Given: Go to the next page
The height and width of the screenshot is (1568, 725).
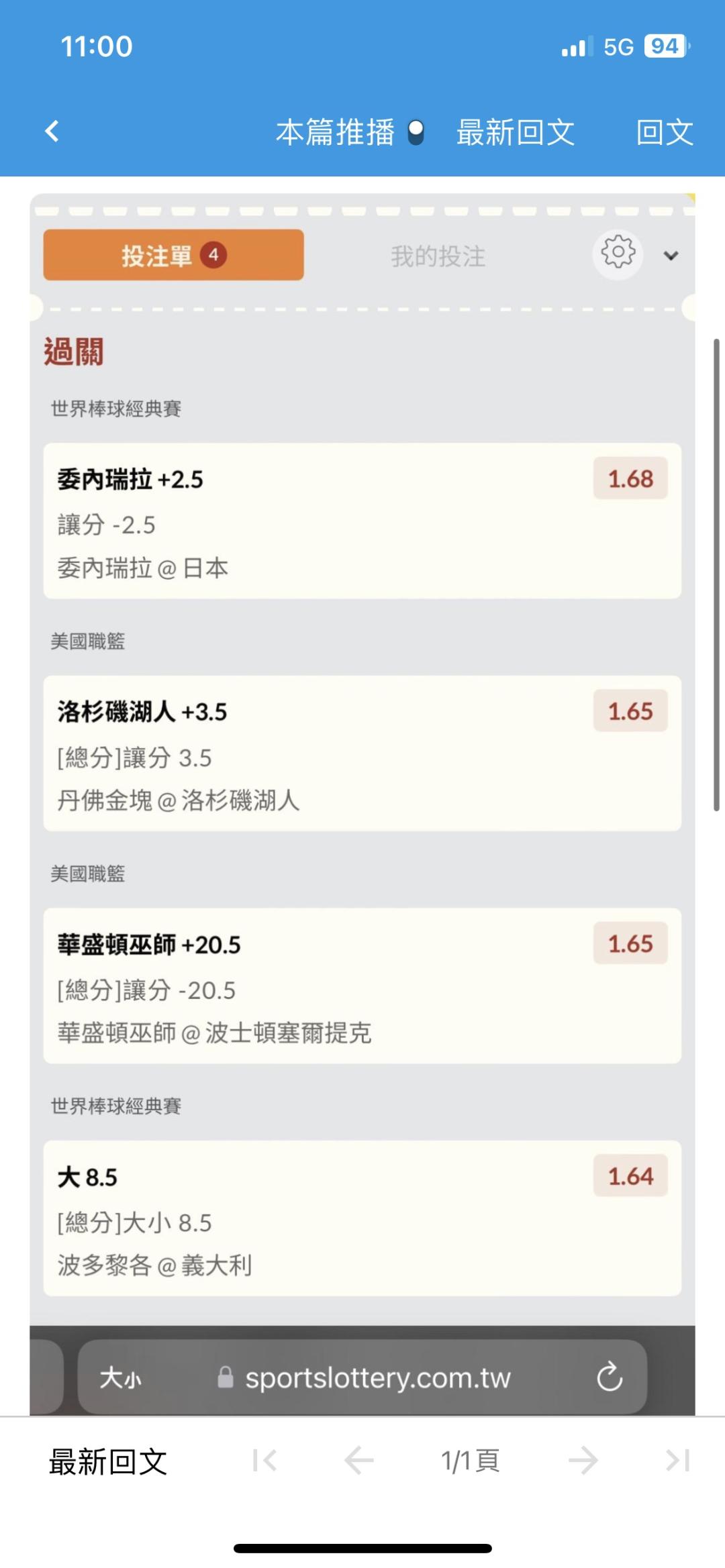Looking at the screenshot, I should [x=583, y=1460].
